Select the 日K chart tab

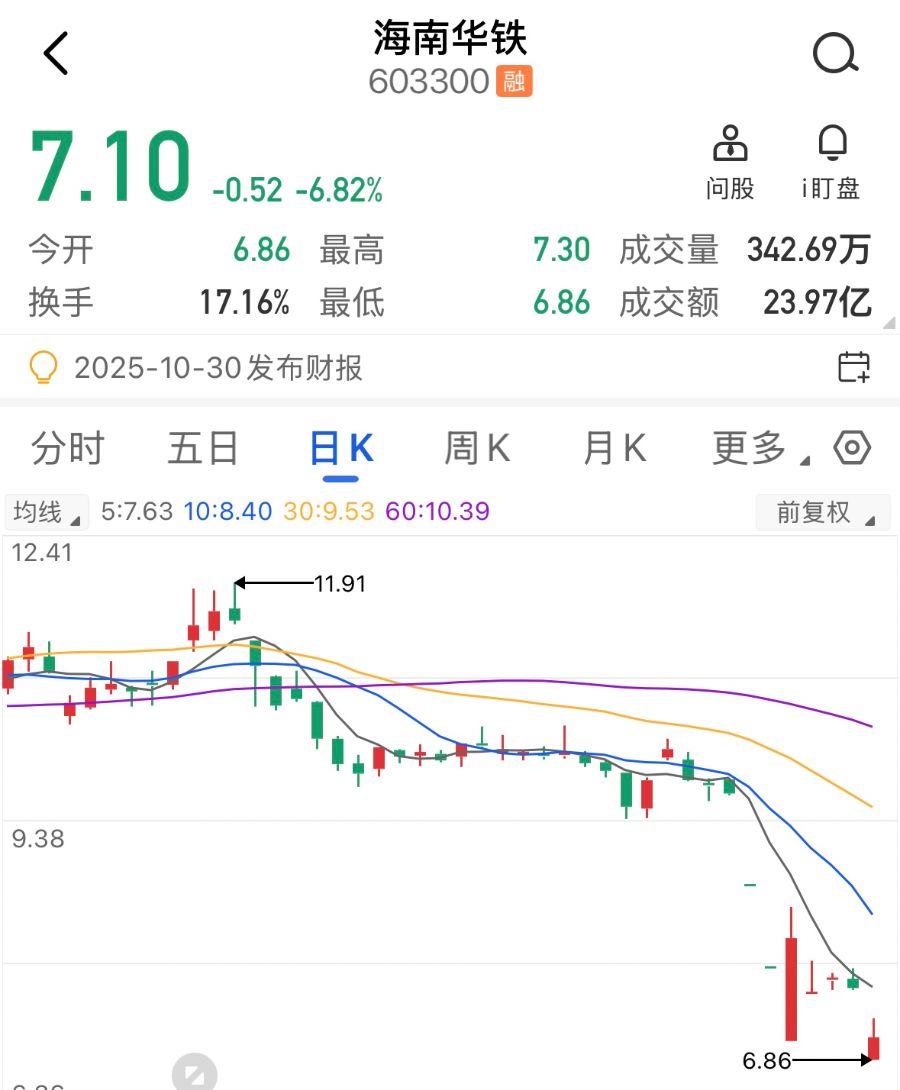click(341, 449)
